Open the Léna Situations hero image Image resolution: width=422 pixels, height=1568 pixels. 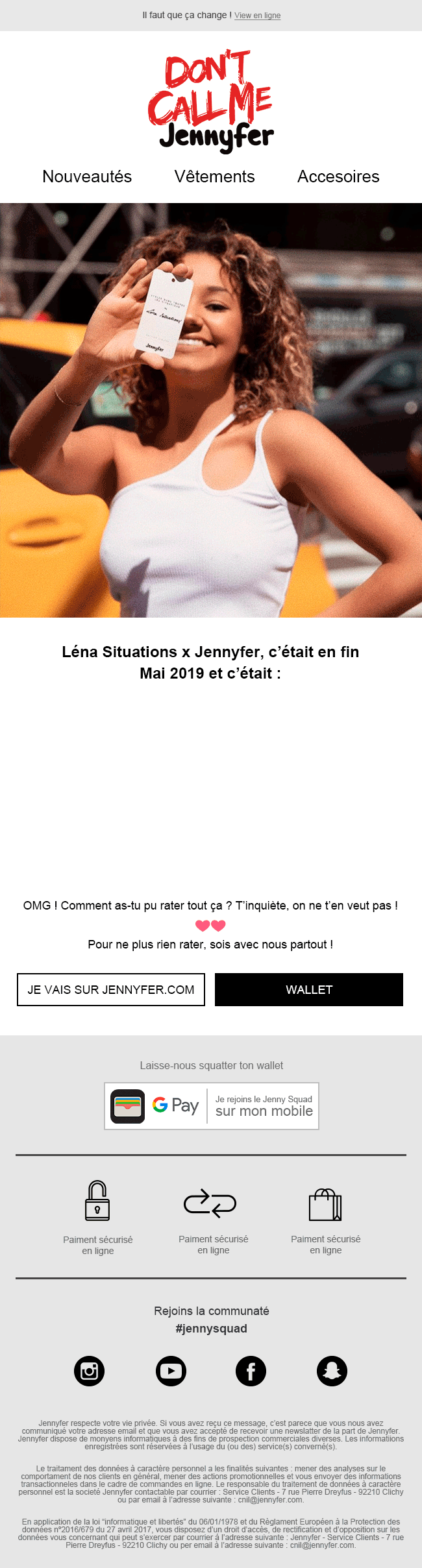(211, 410)
